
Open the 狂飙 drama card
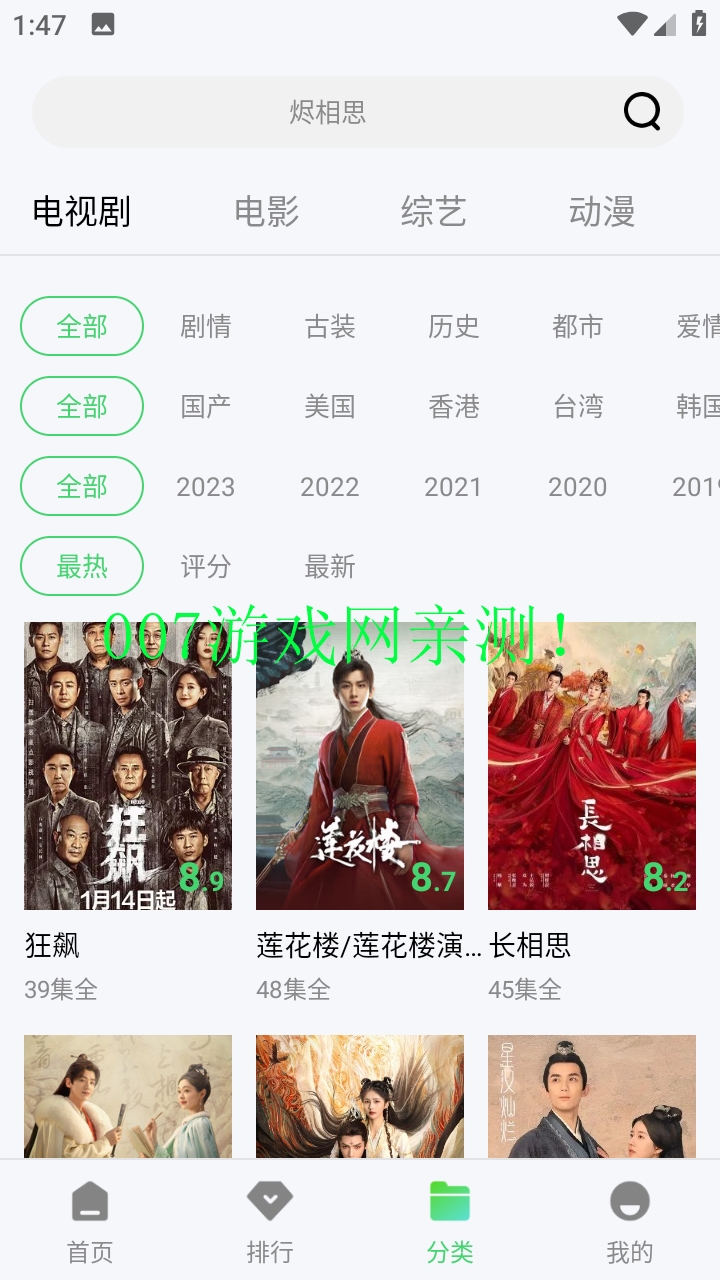(128, 766)
